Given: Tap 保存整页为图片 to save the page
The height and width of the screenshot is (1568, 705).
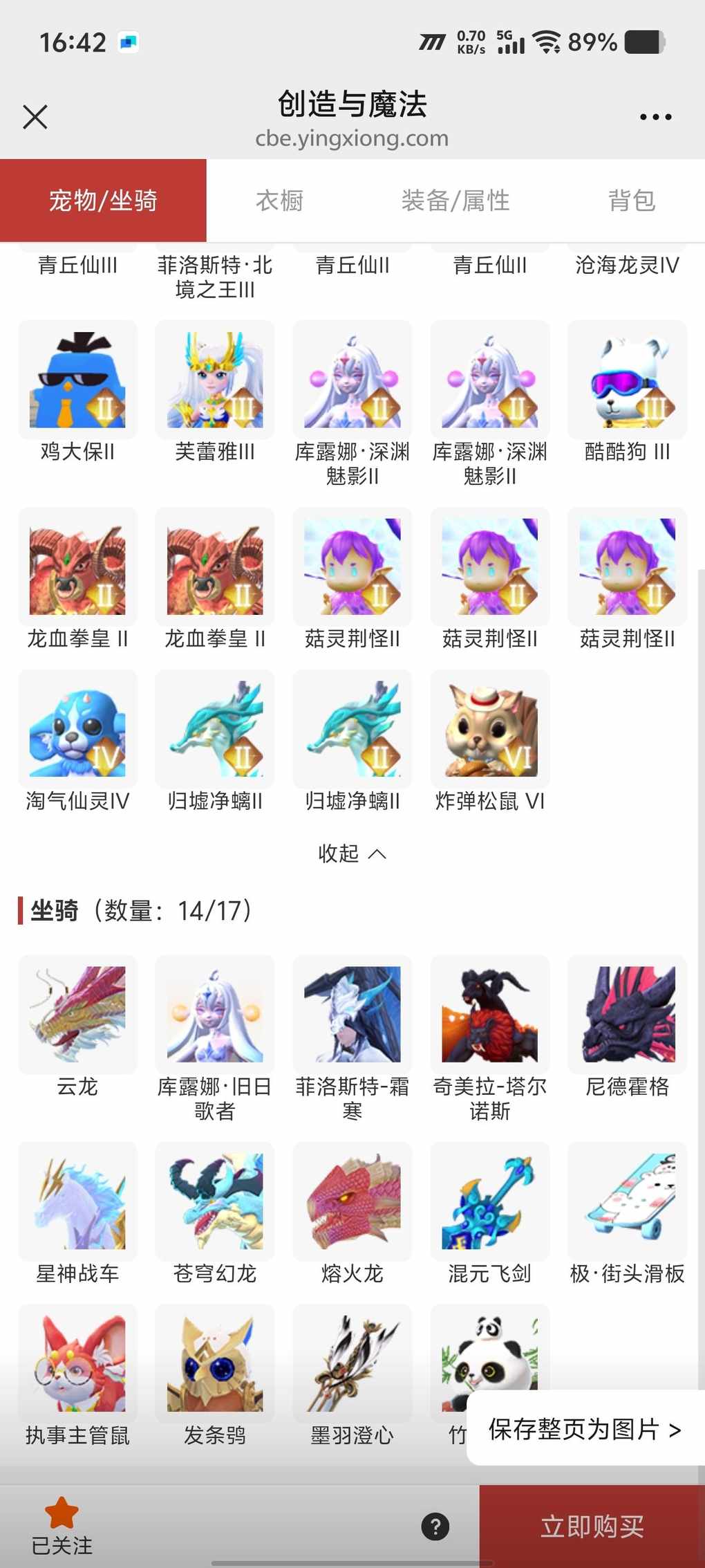Looking at the screenshot, I should click(x=585, y=1428).
